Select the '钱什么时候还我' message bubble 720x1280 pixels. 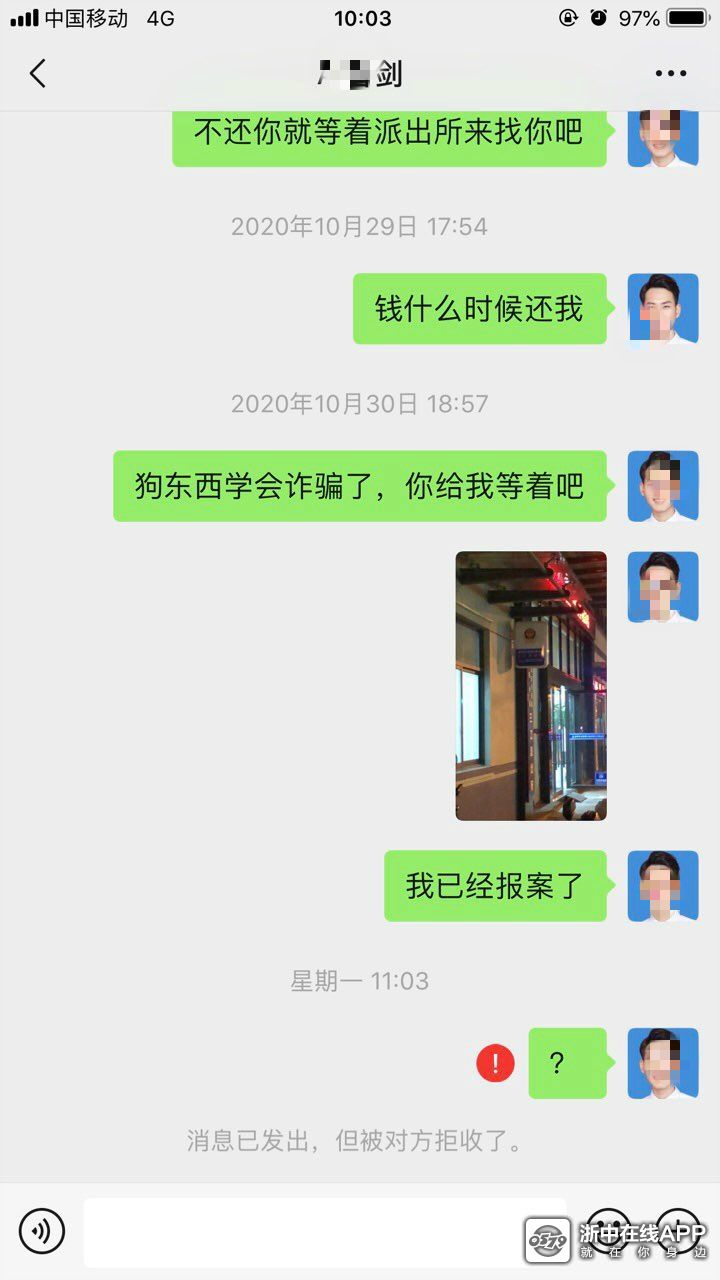point(480,309)
